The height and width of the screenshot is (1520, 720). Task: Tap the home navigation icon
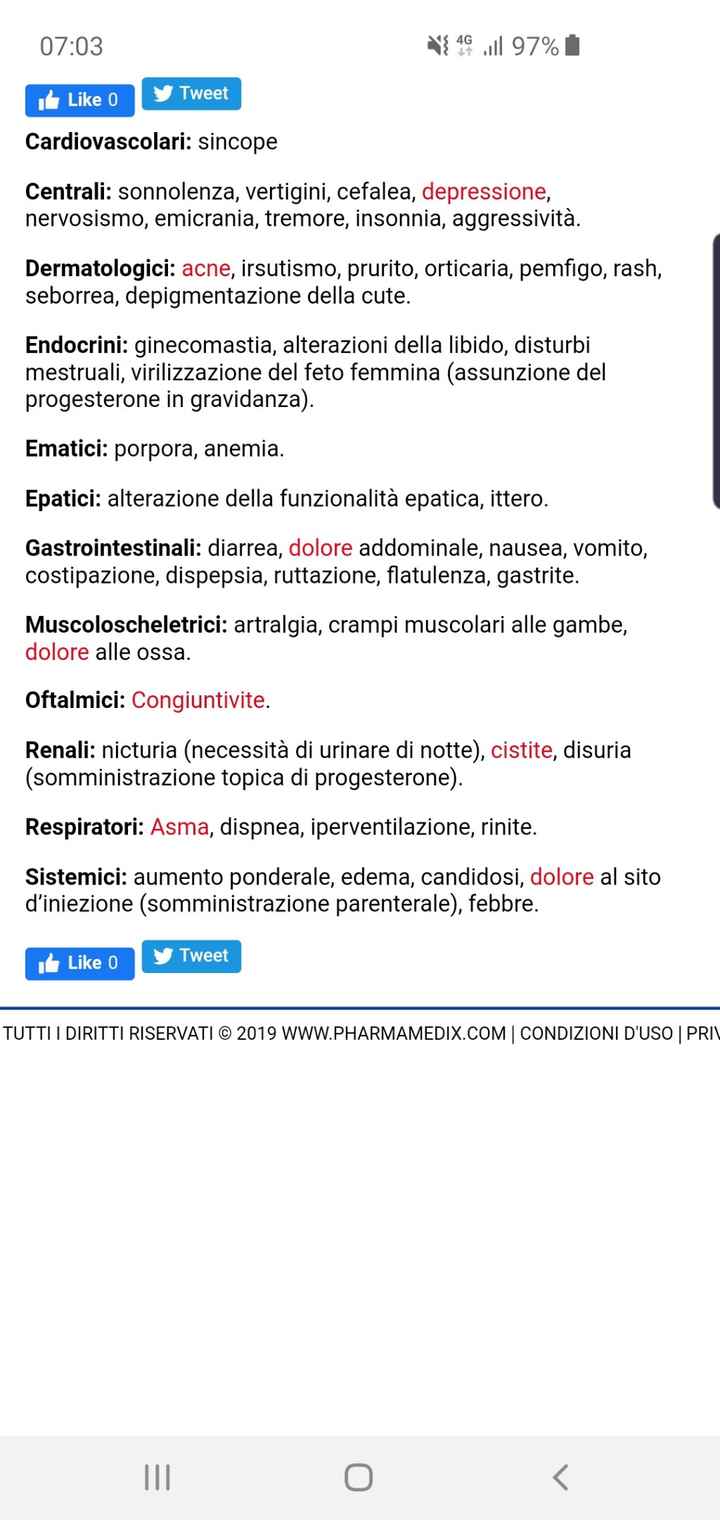click(358, 1476)
